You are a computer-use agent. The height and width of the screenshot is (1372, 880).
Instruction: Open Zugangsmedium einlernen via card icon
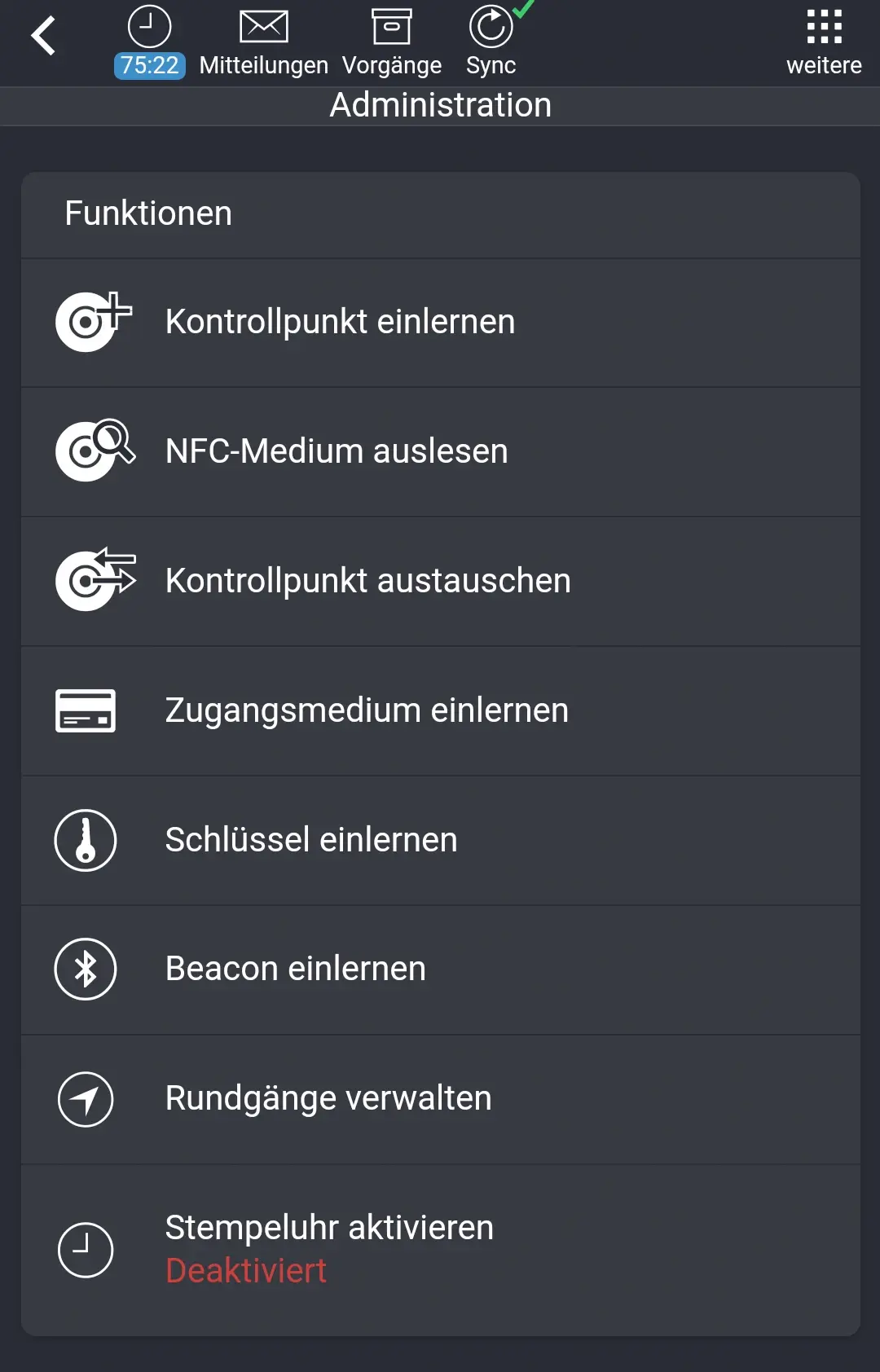pyautogui.click(x=86, y=710)
